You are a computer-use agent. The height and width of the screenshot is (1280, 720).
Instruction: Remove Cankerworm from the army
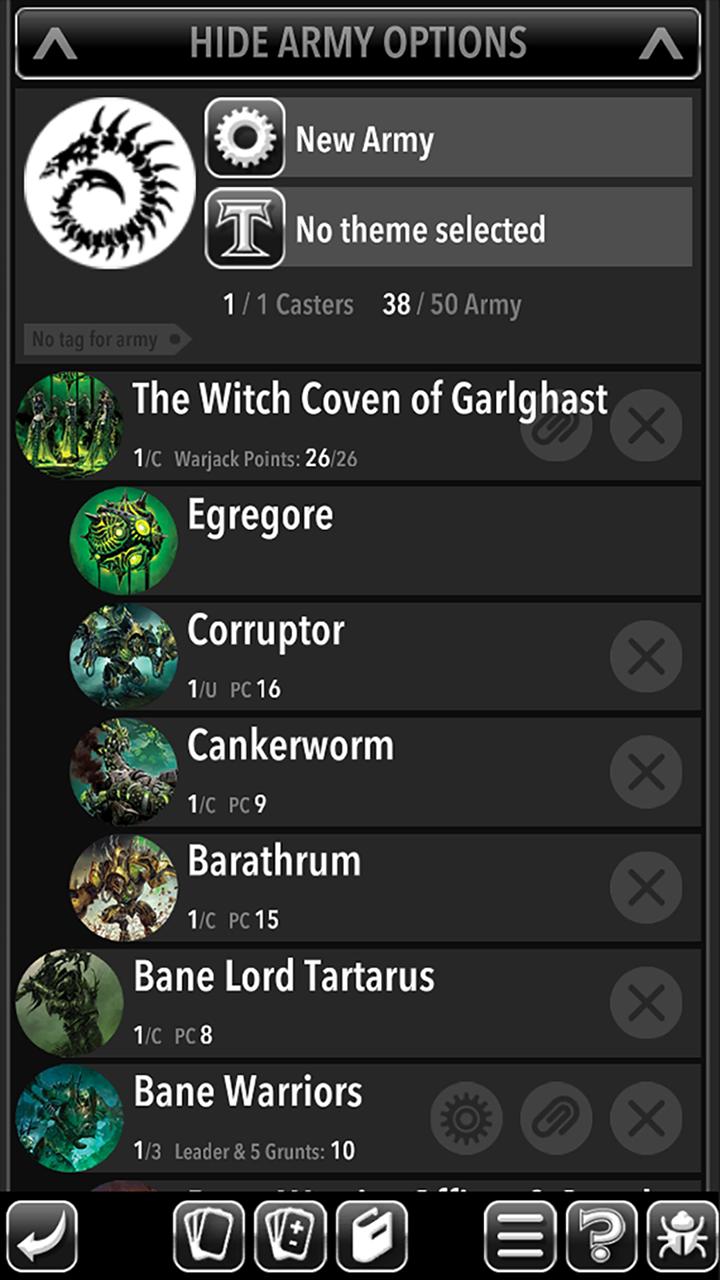646,772
